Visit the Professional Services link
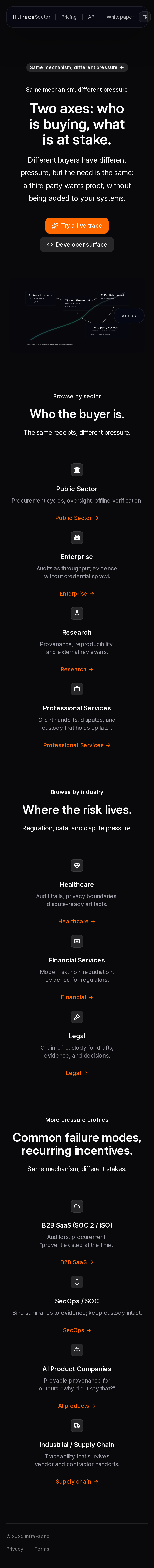 pos(77,745)
